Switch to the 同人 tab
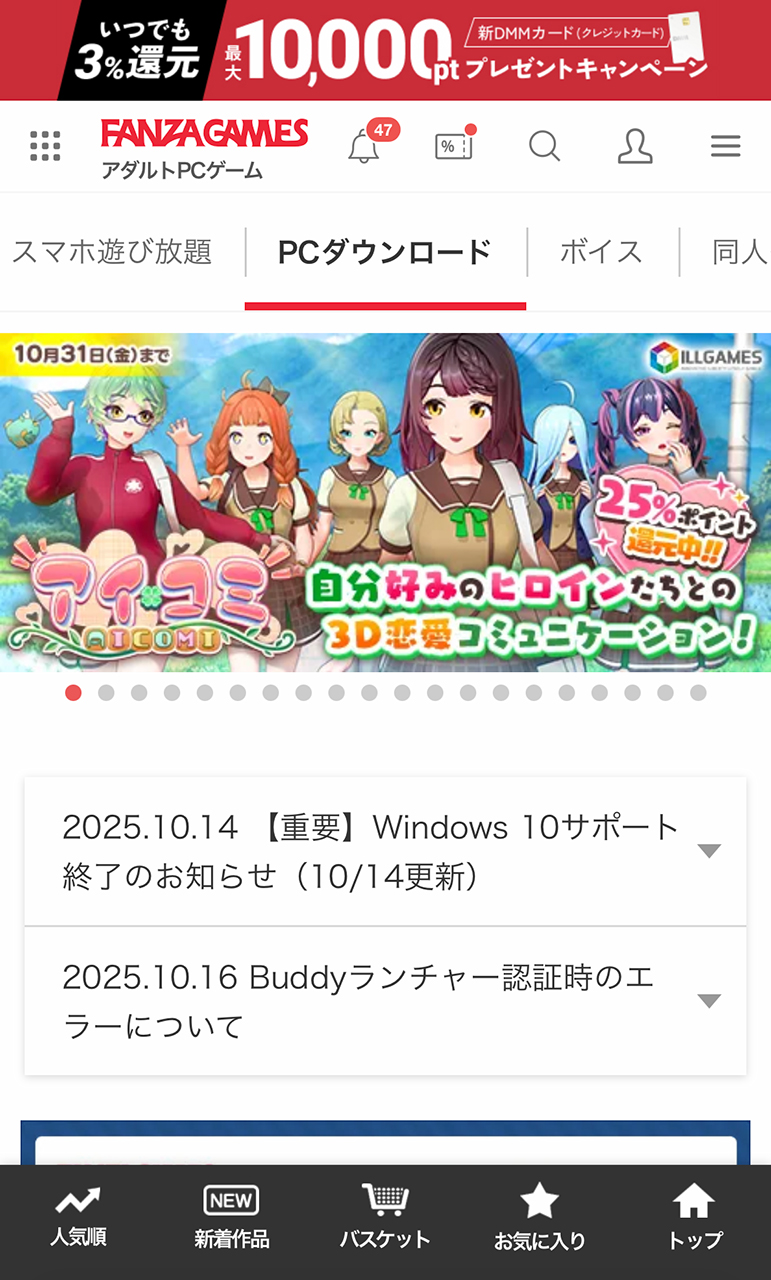771x1280 pixels. (738, 252)
